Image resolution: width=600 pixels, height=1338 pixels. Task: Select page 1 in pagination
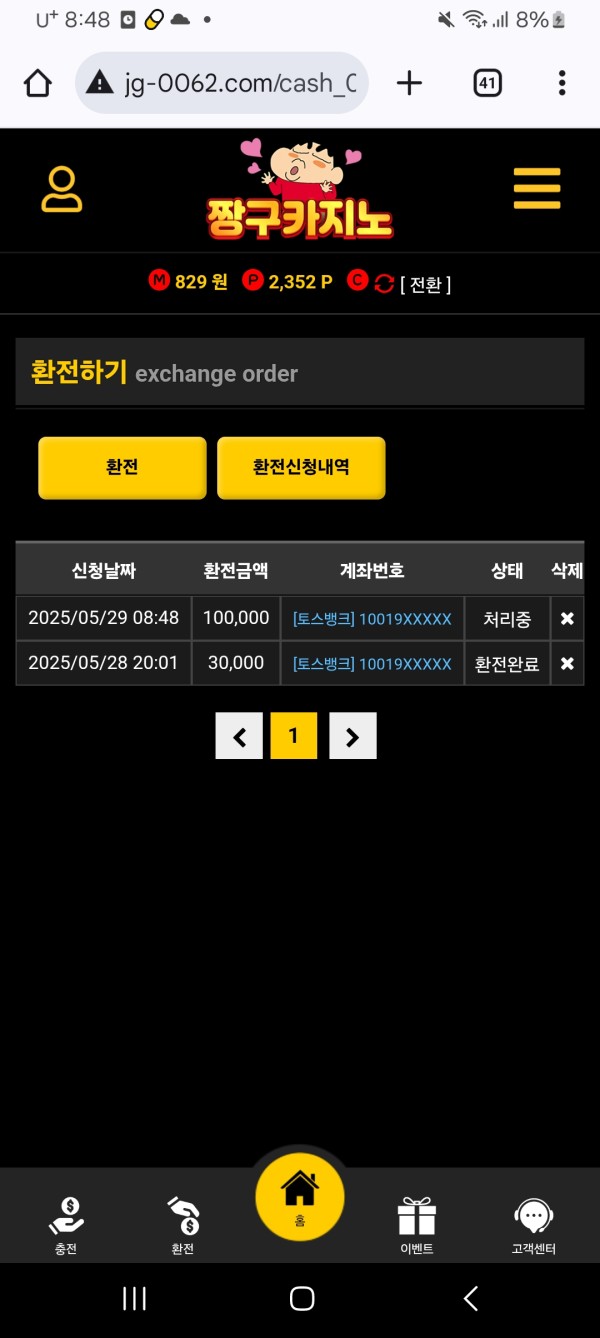tap(293, 736)
